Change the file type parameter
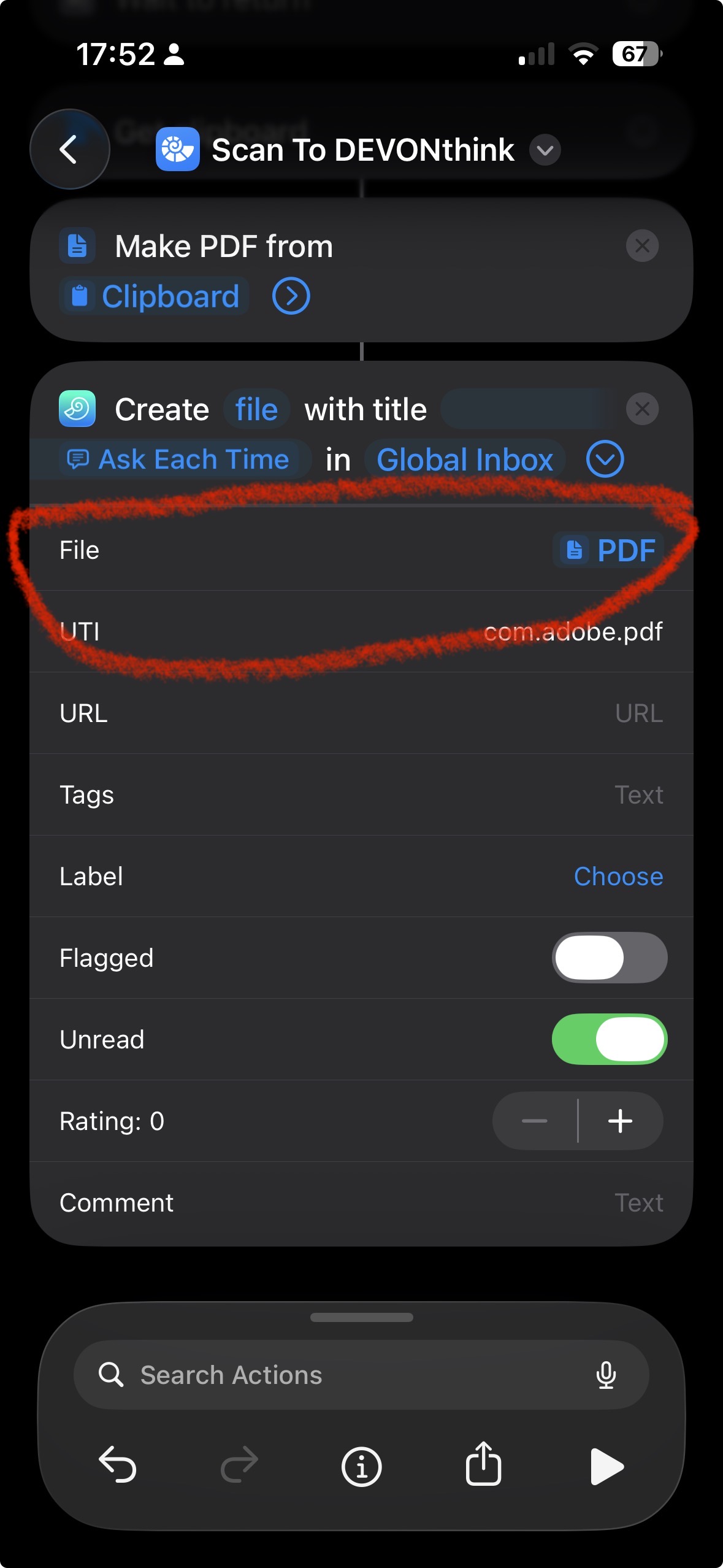Image resolution: width=723 pixels, height=1568 pixels. point(256,409)
